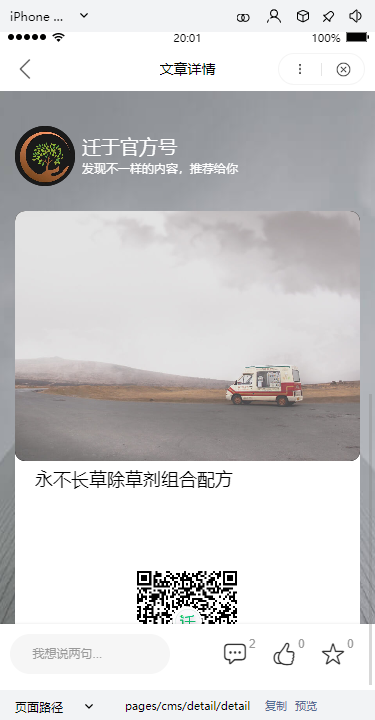Like this article with the thumbs-up icon
The width and height of the screenshot is (375, 720).
pyautogui.click(x=284, y=654)
